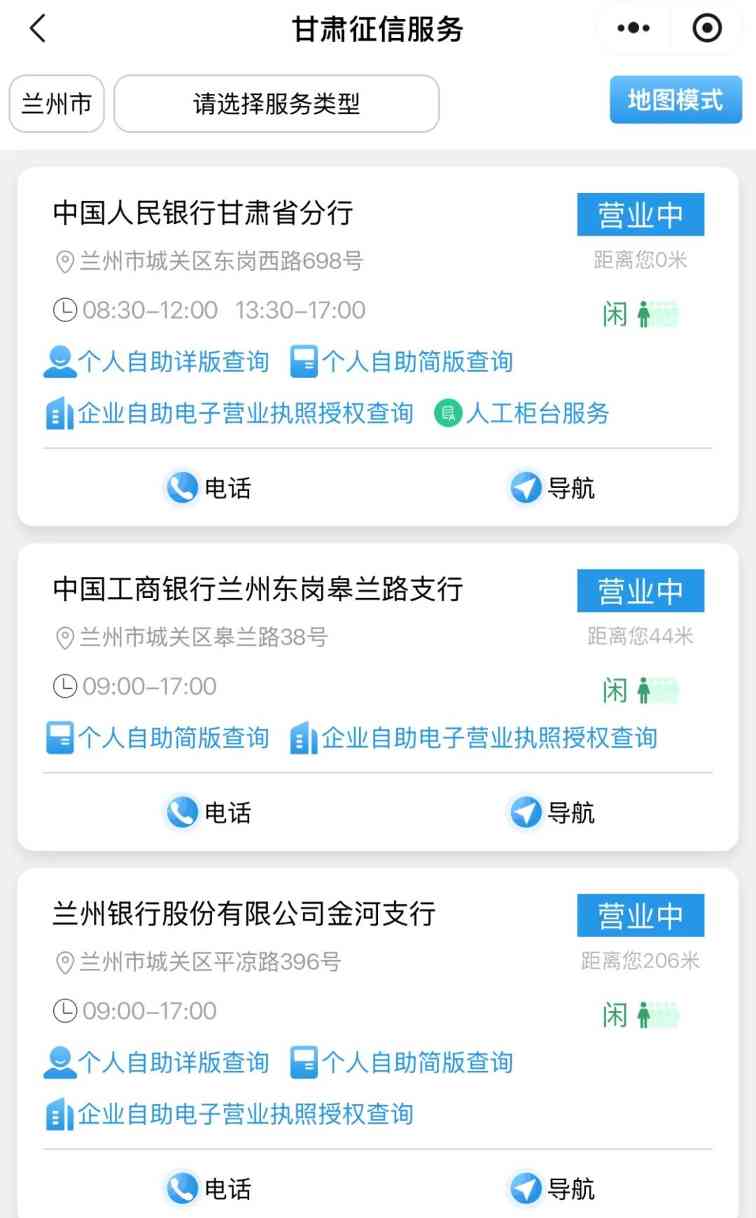
Task: Tap the phone icon on People's Bank card
Action: (x=181, y=488)
